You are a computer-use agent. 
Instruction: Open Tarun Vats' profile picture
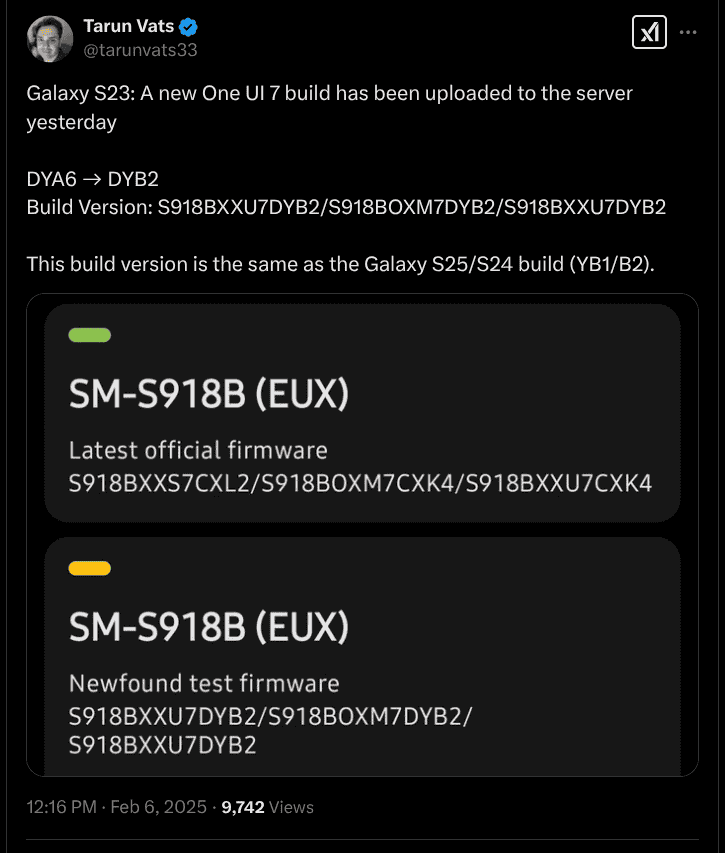point(49,39)
